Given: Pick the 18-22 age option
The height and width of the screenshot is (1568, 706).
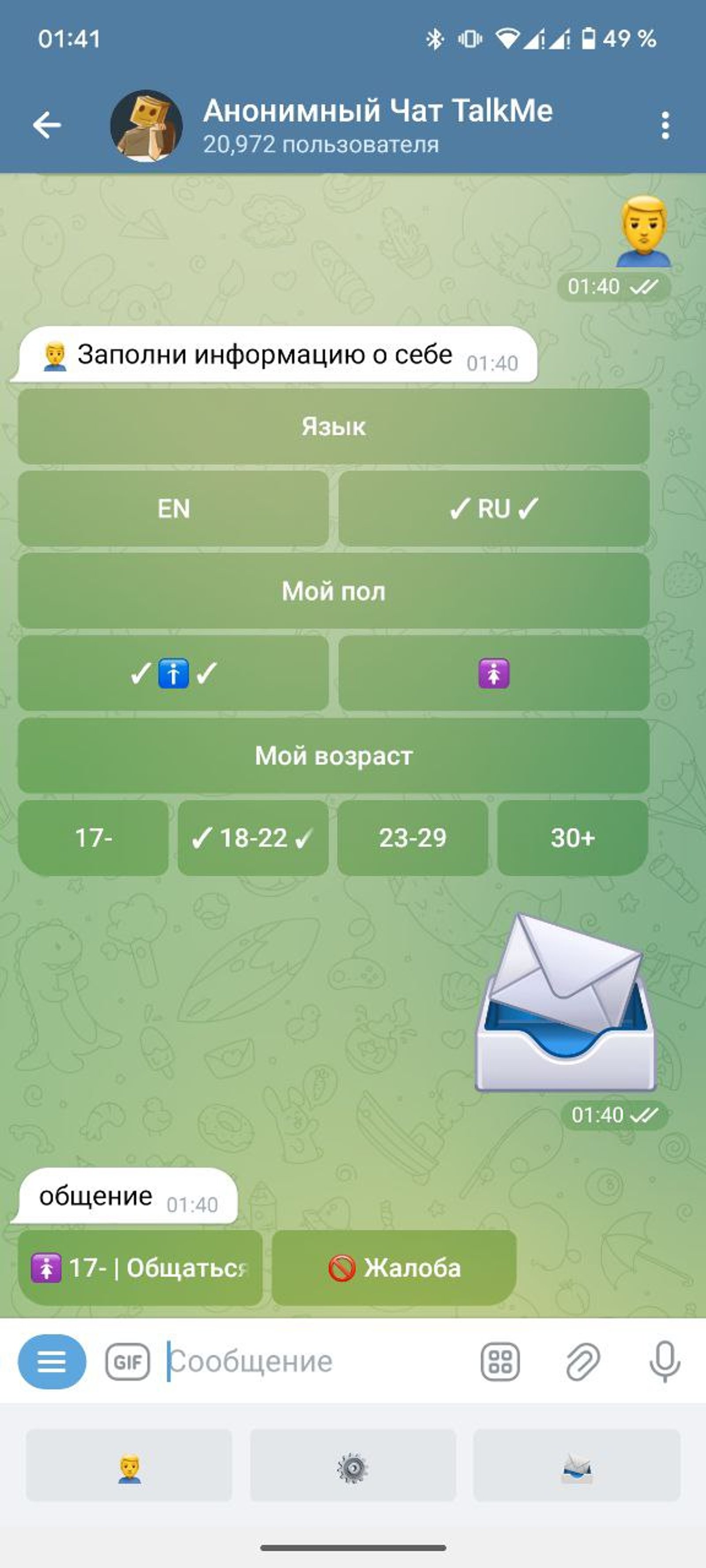Looking at the screenshot, I should (253, 837).
